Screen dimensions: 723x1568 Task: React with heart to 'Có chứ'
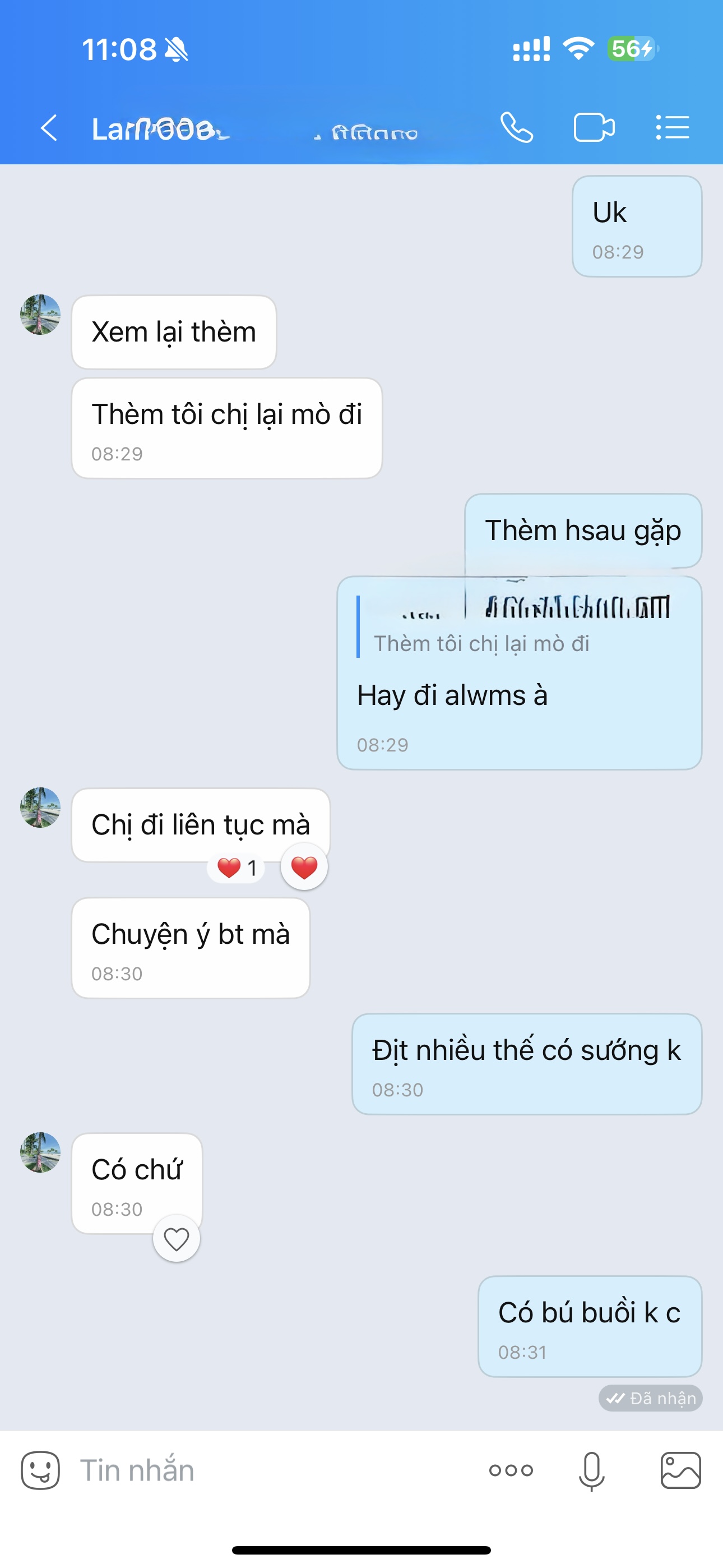point(177,1239)
